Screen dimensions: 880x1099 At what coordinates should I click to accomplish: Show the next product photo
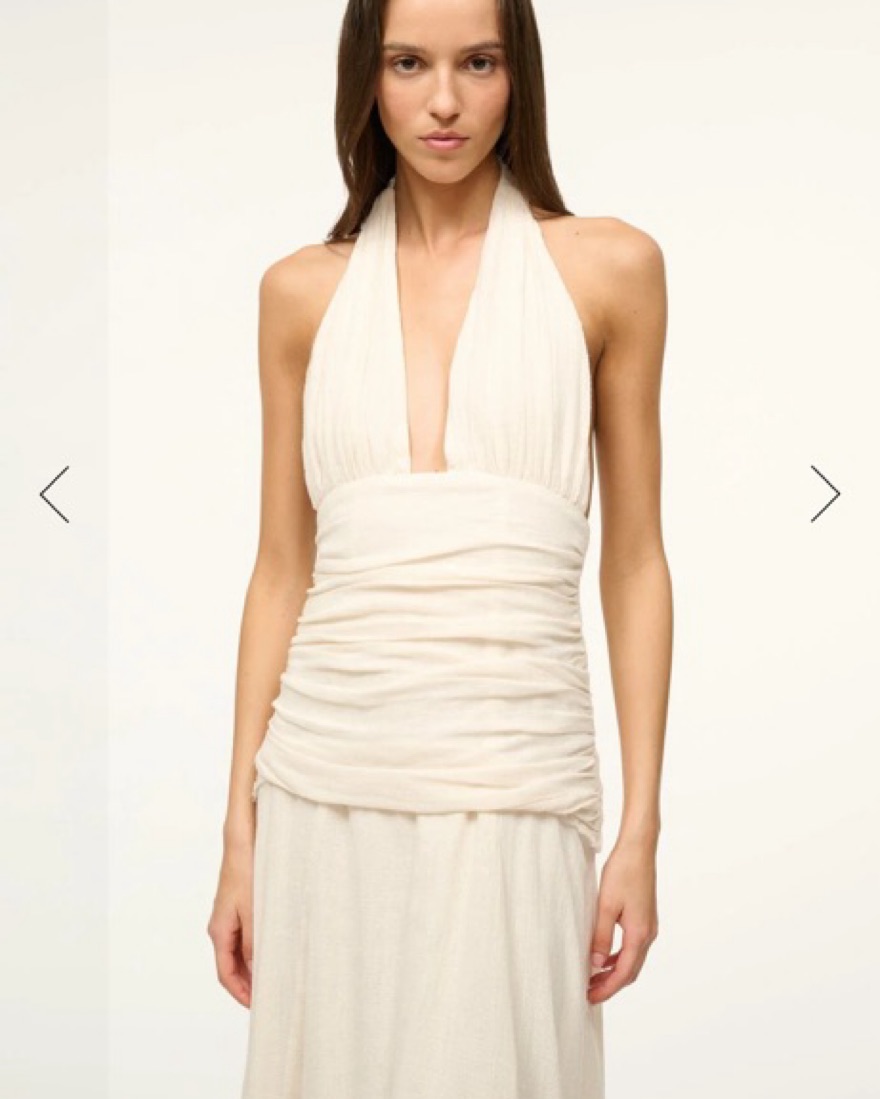click(825, 494)
